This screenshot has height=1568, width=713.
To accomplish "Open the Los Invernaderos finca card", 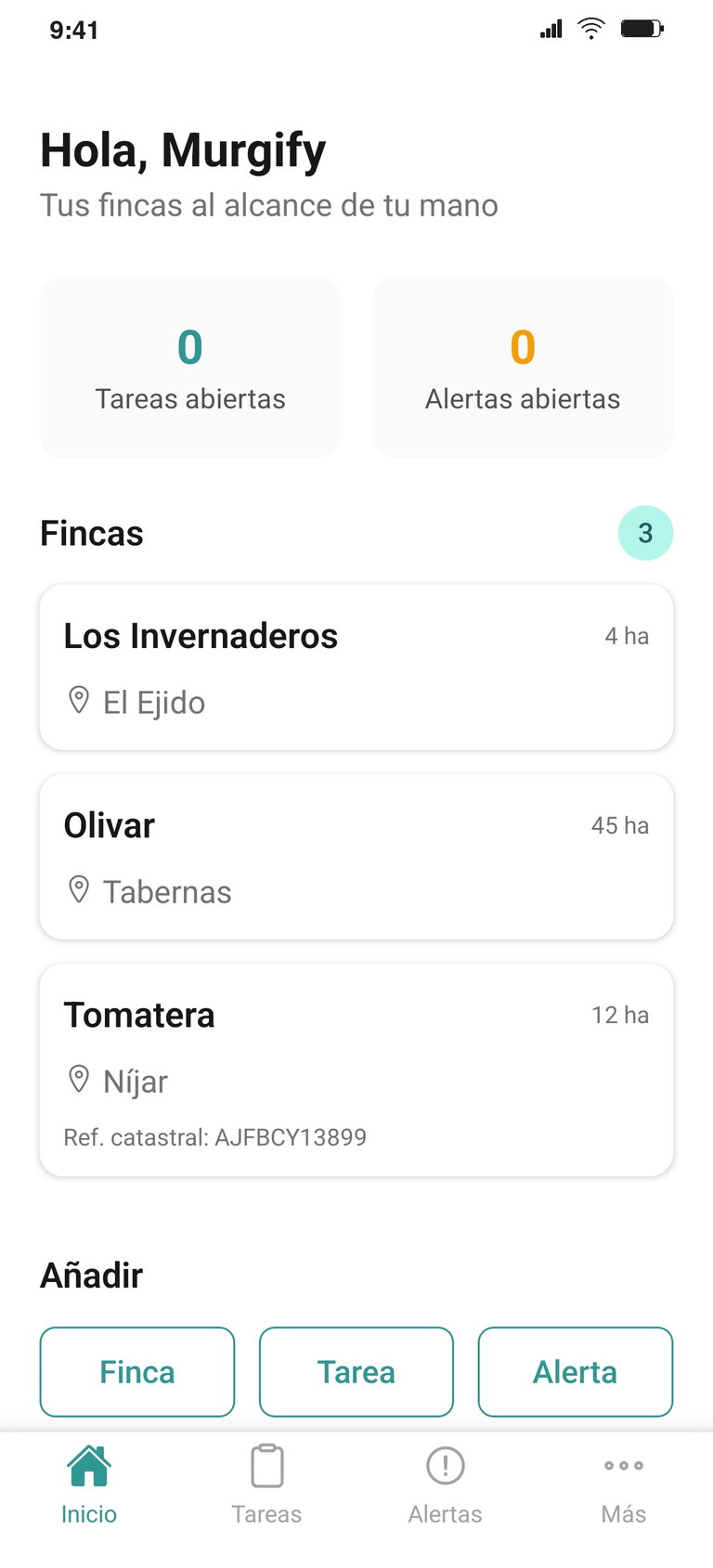I will tap(356, 667).
